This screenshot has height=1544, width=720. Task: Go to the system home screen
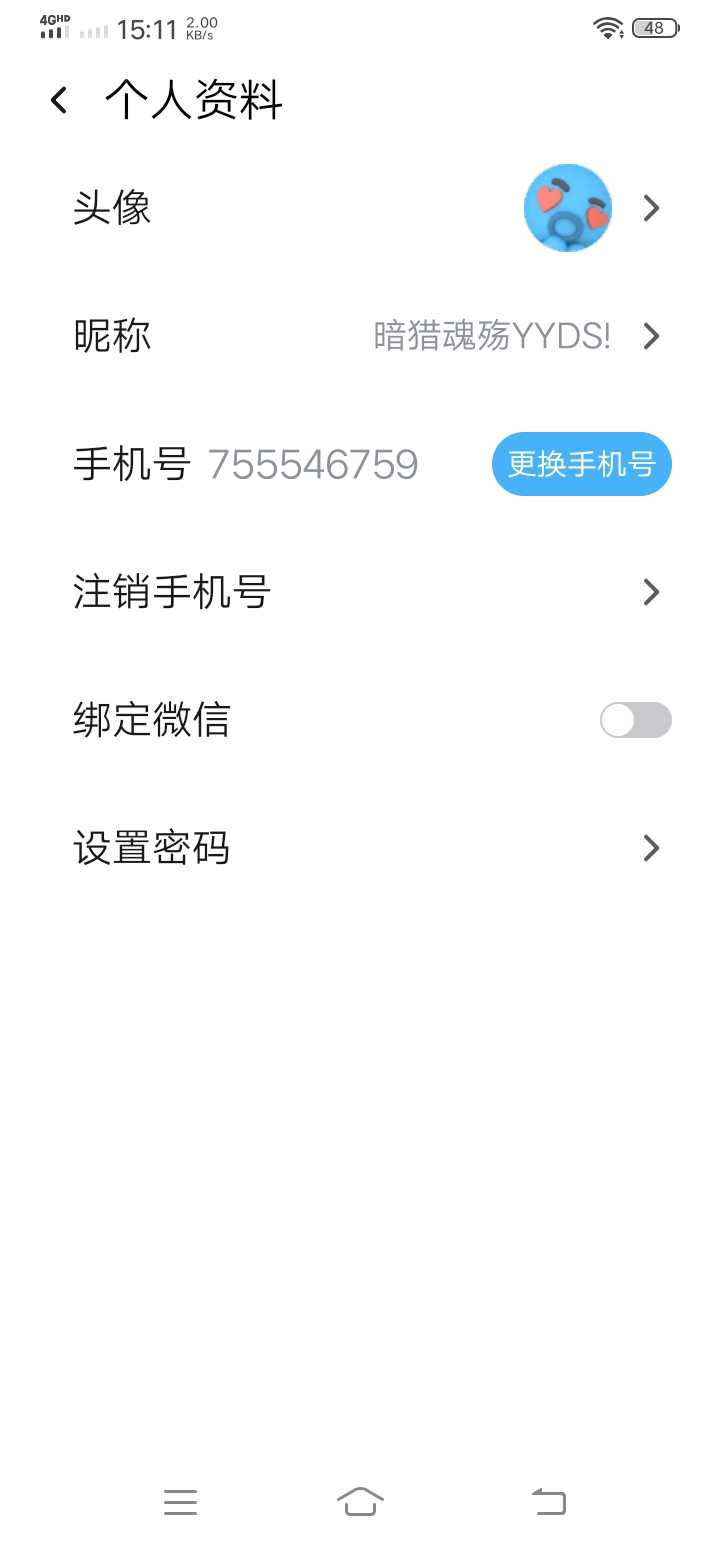coord(360,1501)
